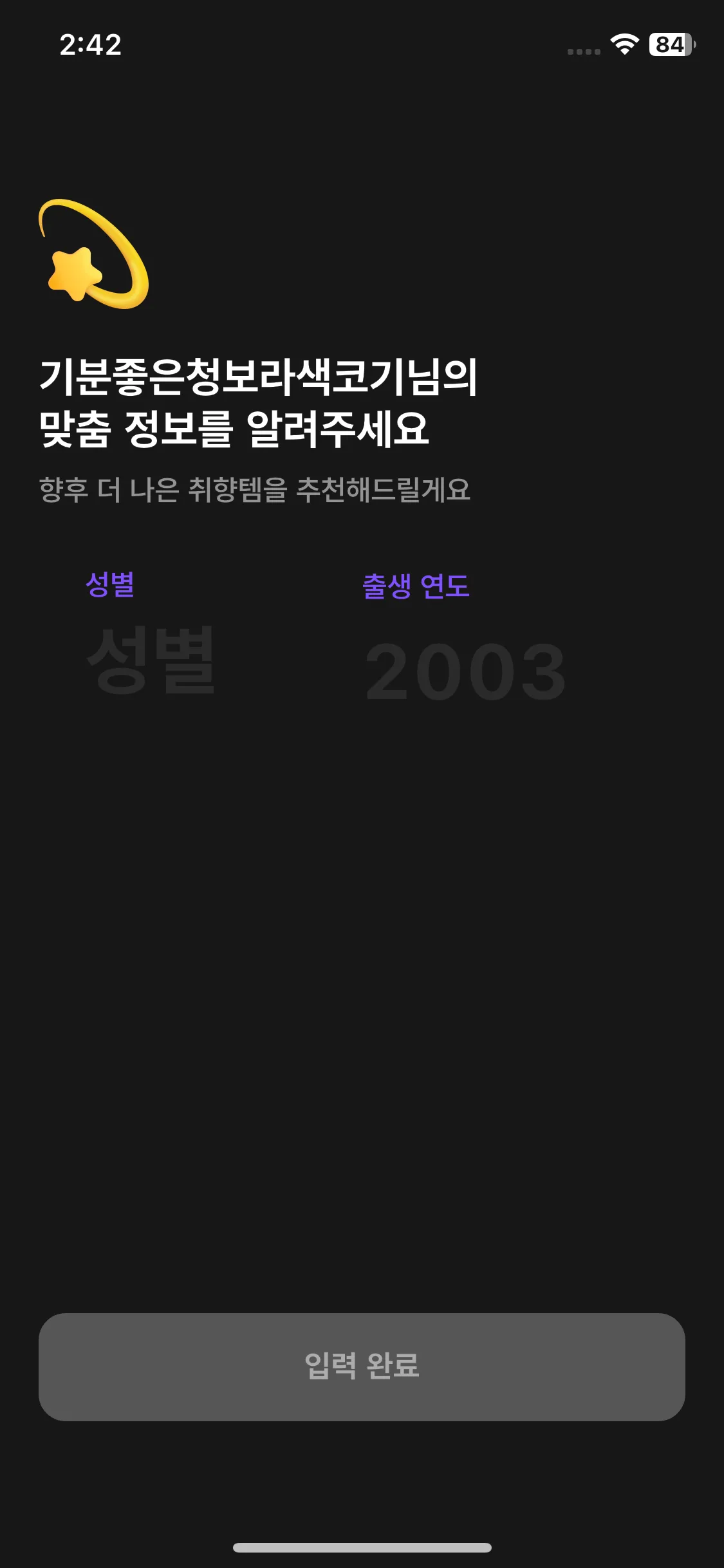Click the disabled gray completion button

coord(362,1365)
